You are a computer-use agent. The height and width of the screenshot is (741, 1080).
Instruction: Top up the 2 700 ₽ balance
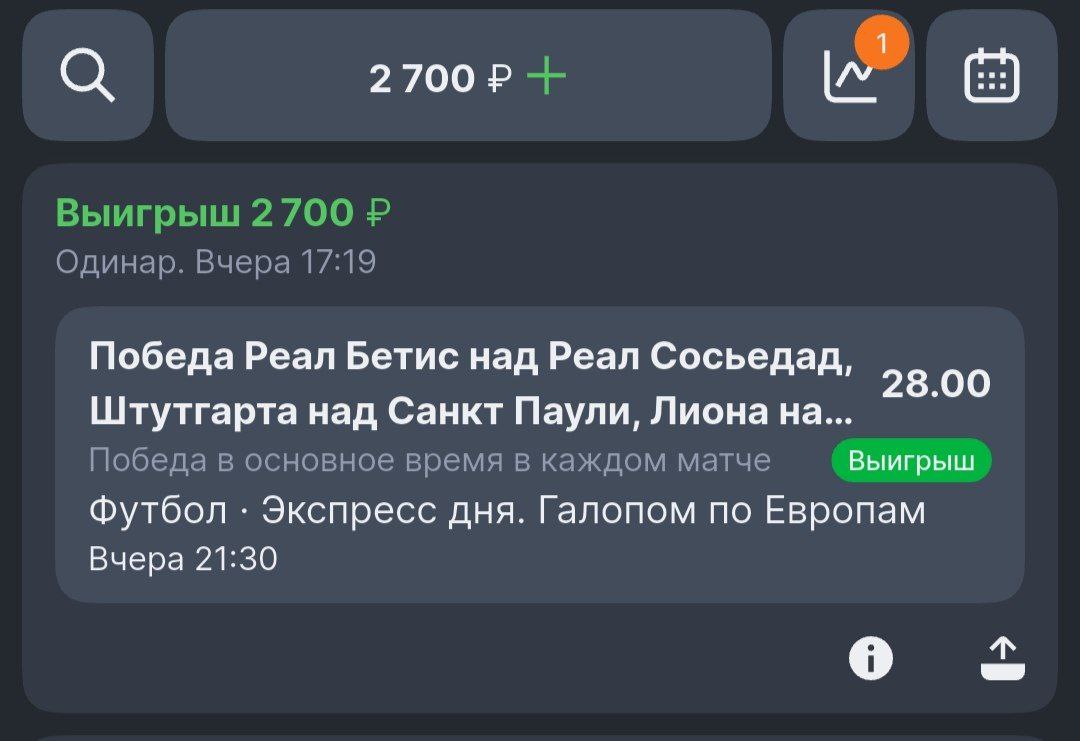point(546,76)
